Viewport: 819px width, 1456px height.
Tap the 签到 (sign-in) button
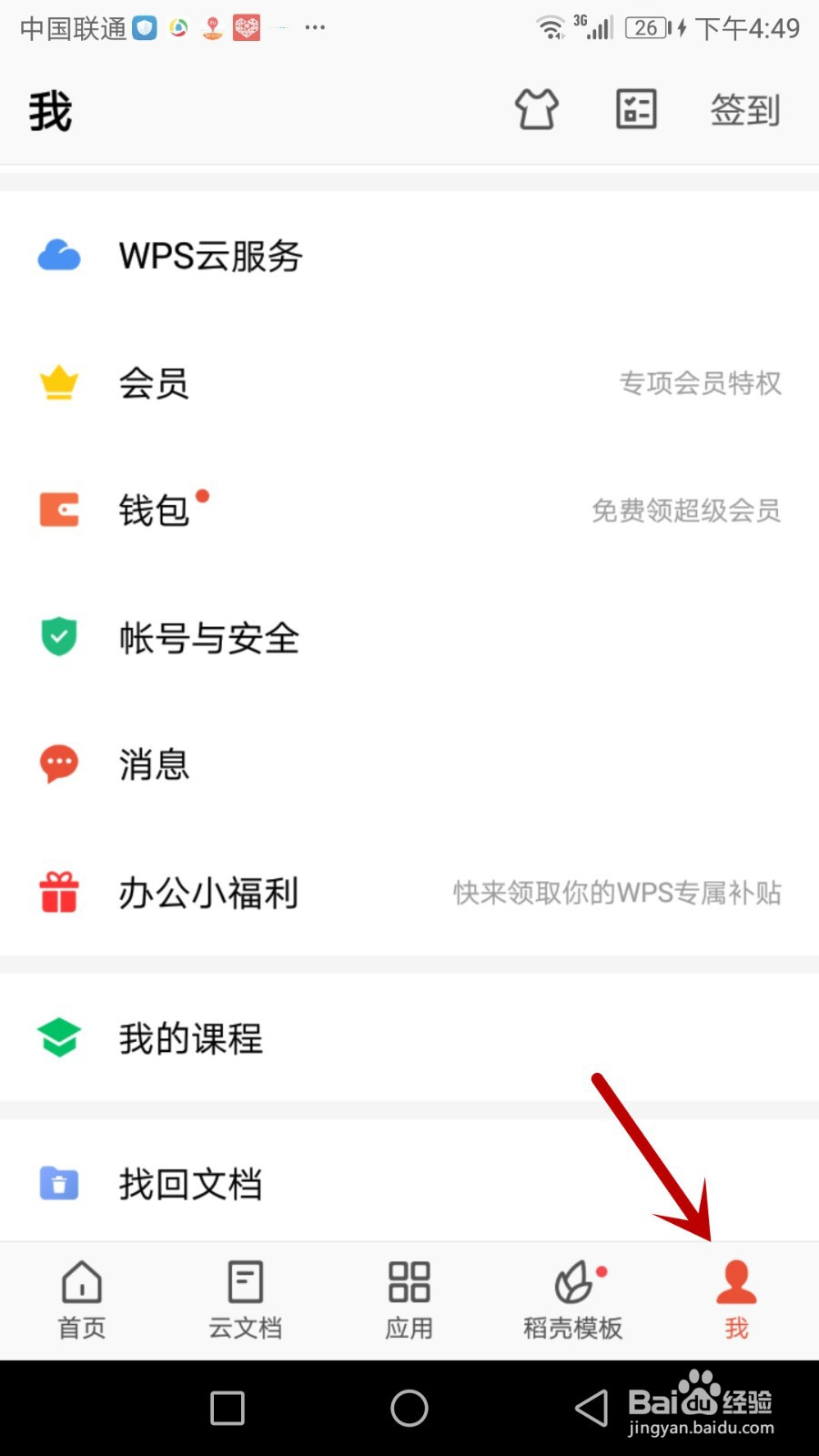(744, 109)
